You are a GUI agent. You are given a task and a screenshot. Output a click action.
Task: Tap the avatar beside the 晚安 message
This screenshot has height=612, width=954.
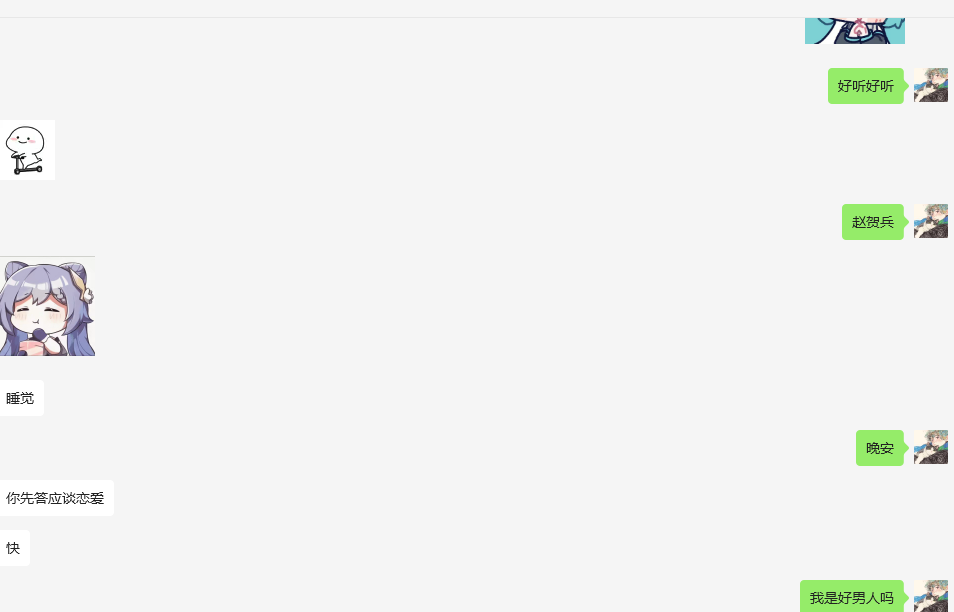coord(930,448)
